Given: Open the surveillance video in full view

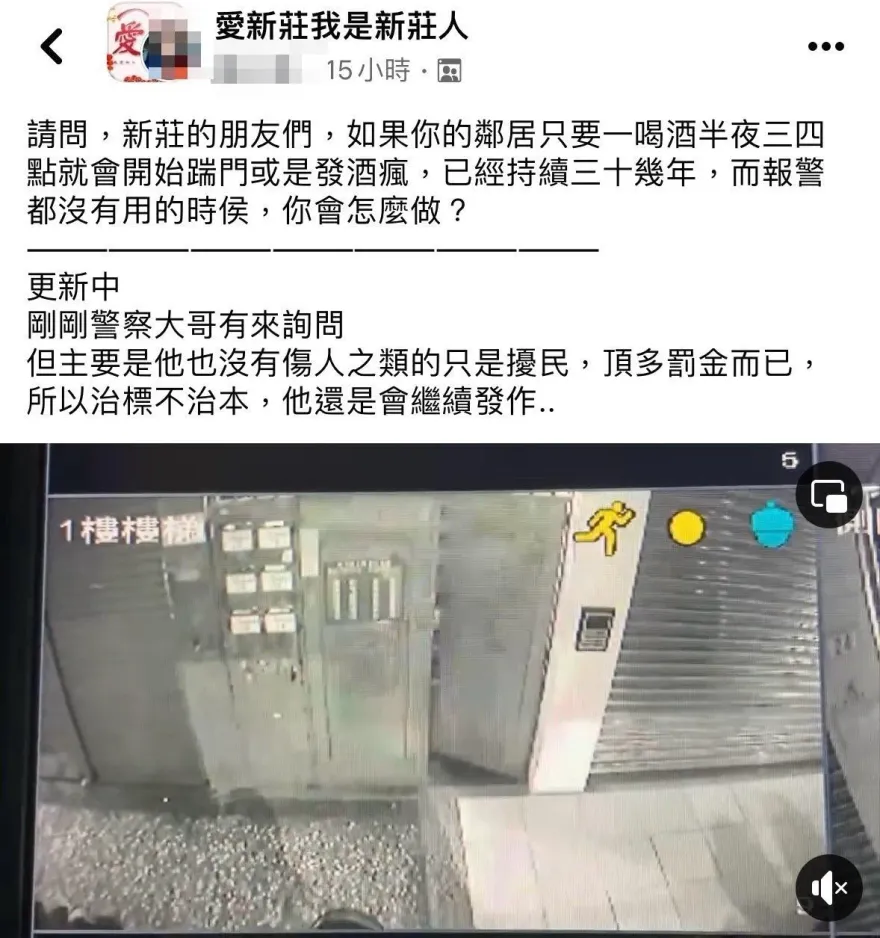Looking at the screenshot, I should (x=430, y=690).
